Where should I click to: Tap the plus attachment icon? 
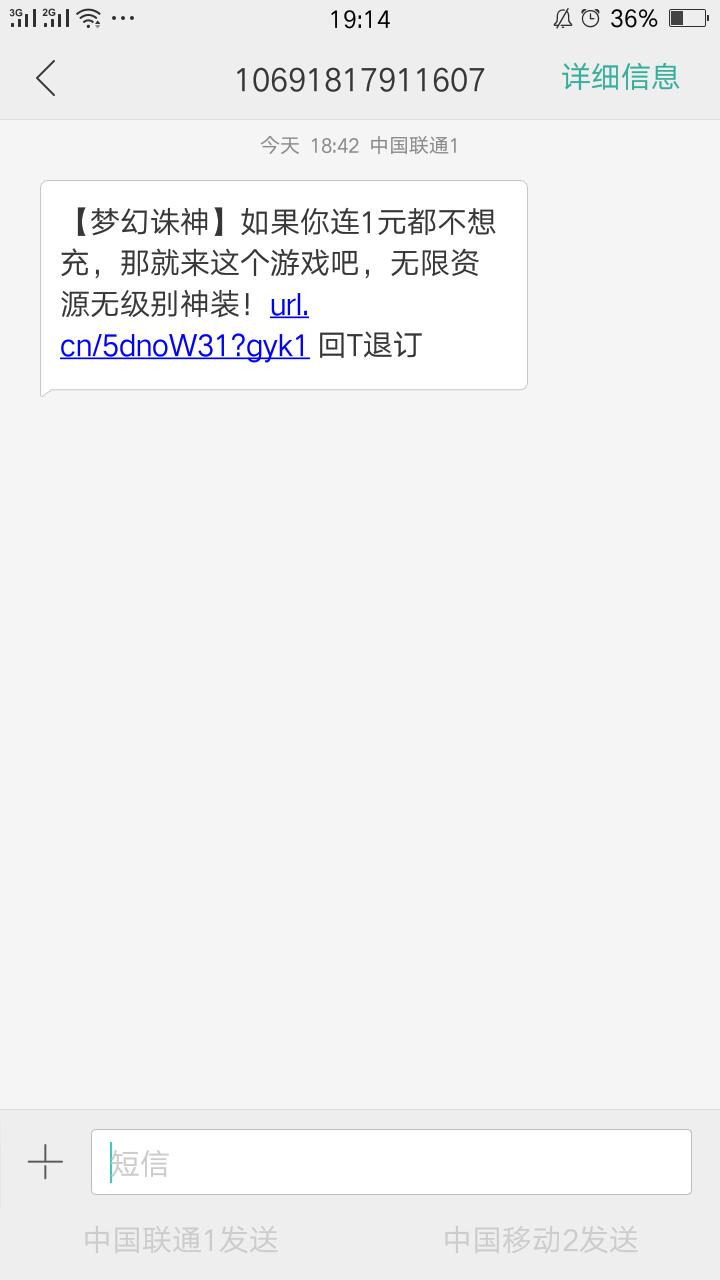pyautogui.click(x=45, y=1162)
